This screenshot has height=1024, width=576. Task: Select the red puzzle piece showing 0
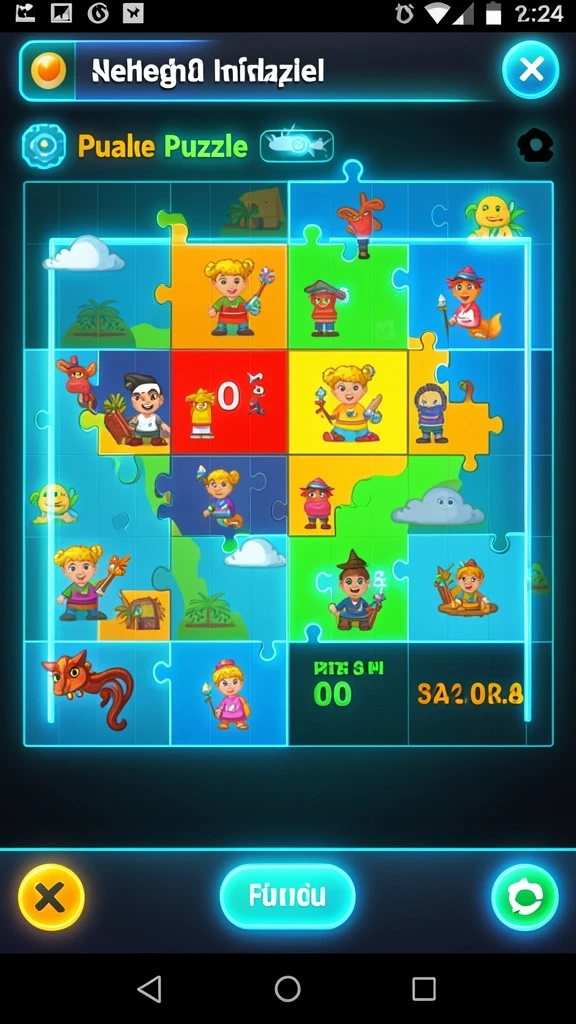click(229, 402)
